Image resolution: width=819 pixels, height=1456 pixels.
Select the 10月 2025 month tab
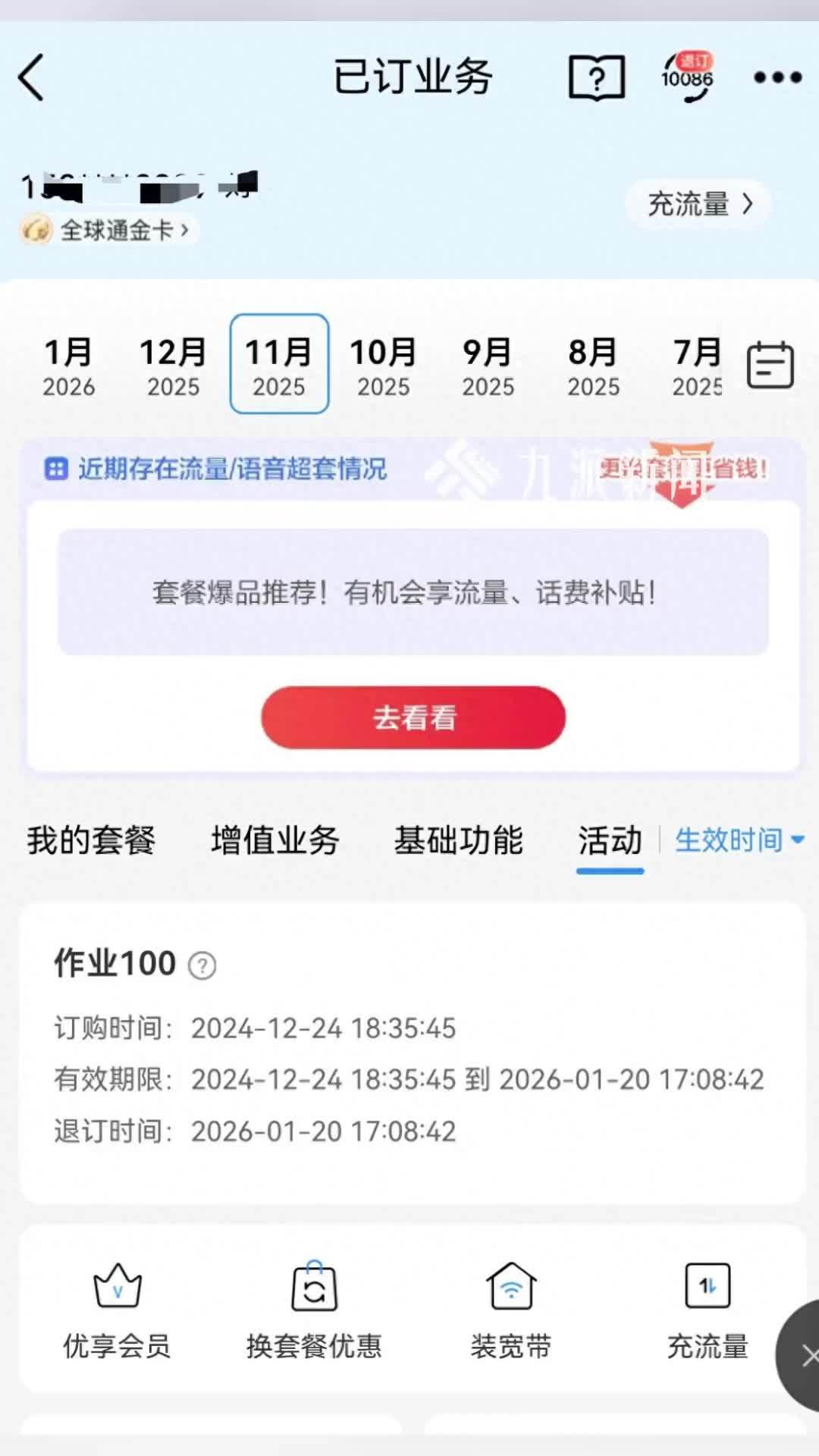[x=384, y=366]
